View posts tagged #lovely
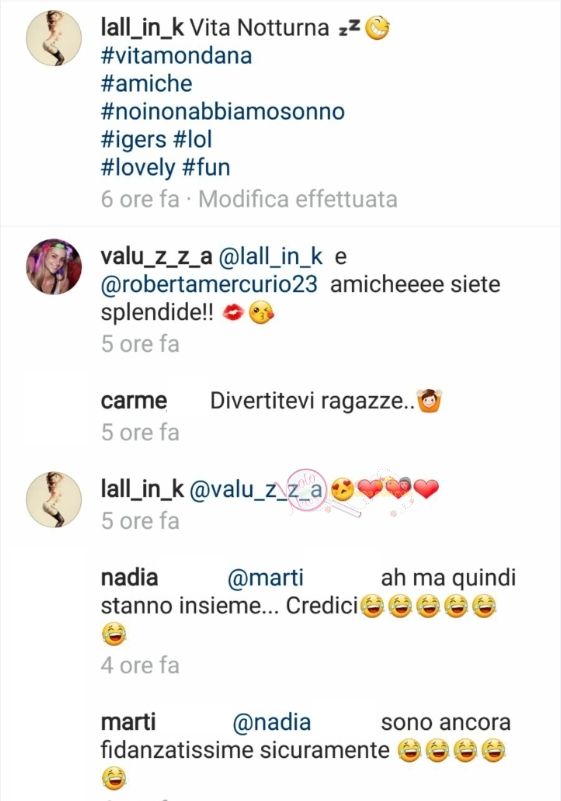The width and height of the screenshot is (561, 801). pyautogui.click(x=138, y=168)
